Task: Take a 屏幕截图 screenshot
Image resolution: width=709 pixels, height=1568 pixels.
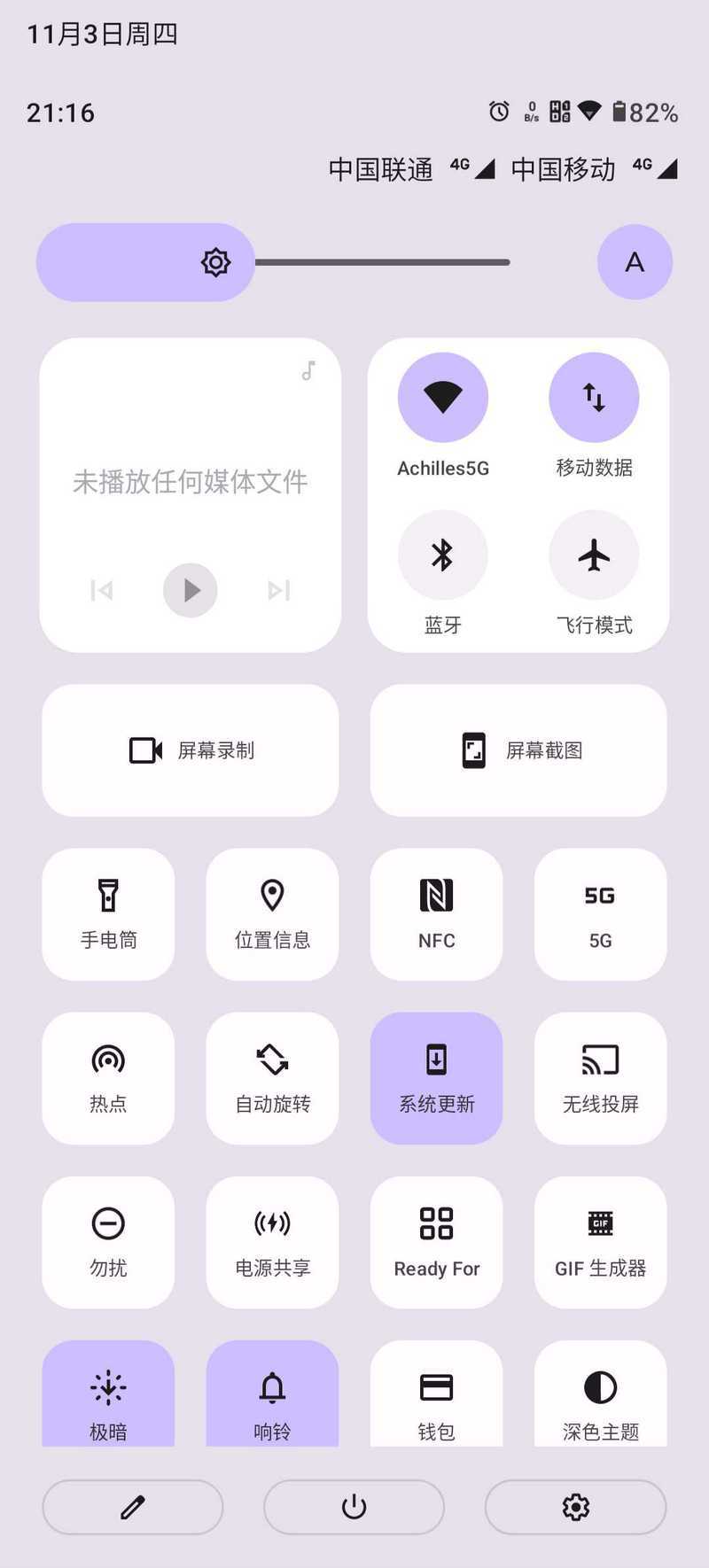Action: (x=518, y=750)
